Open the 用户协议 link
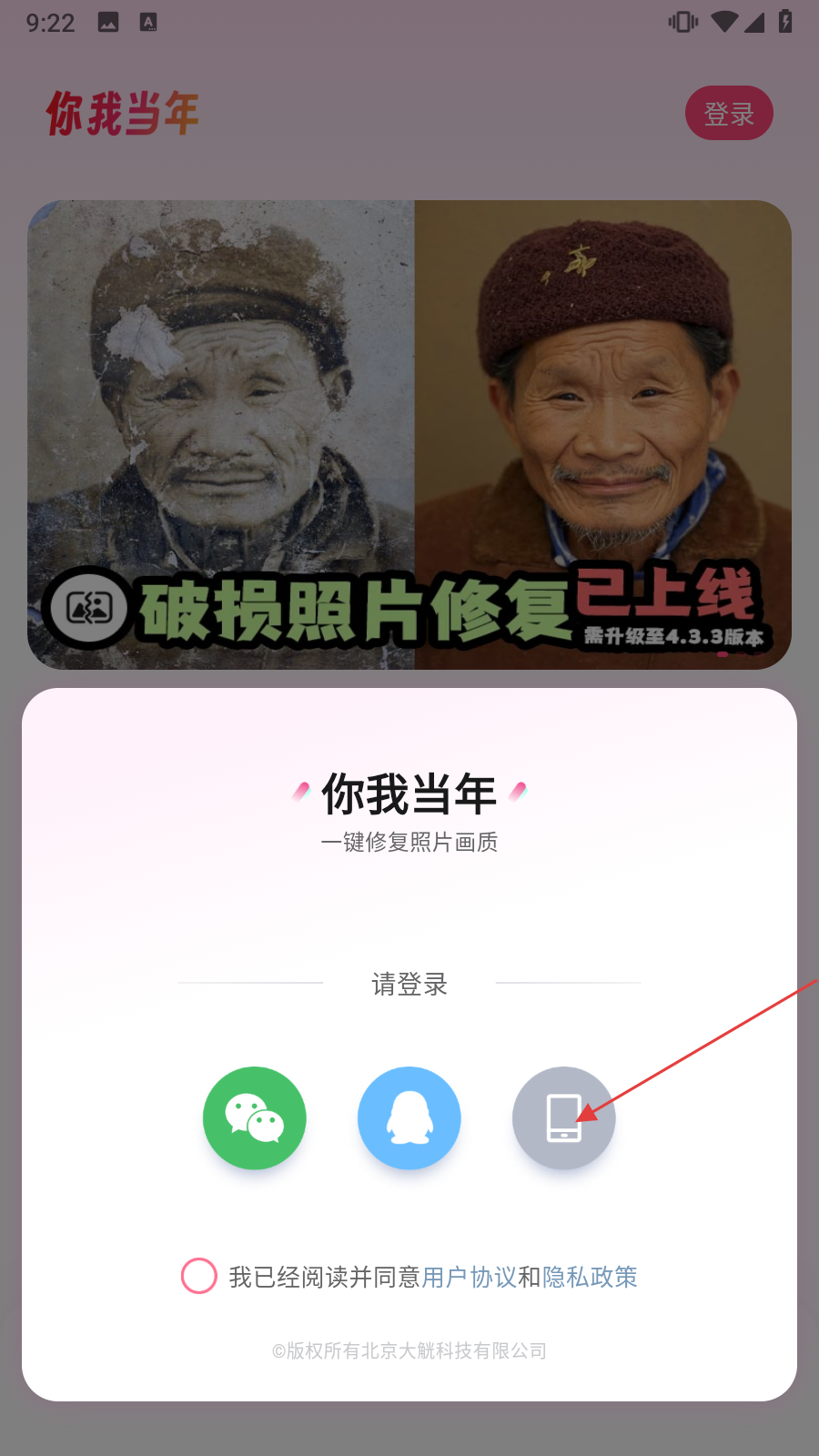The image size is (819, 1456). point(469,1277)
